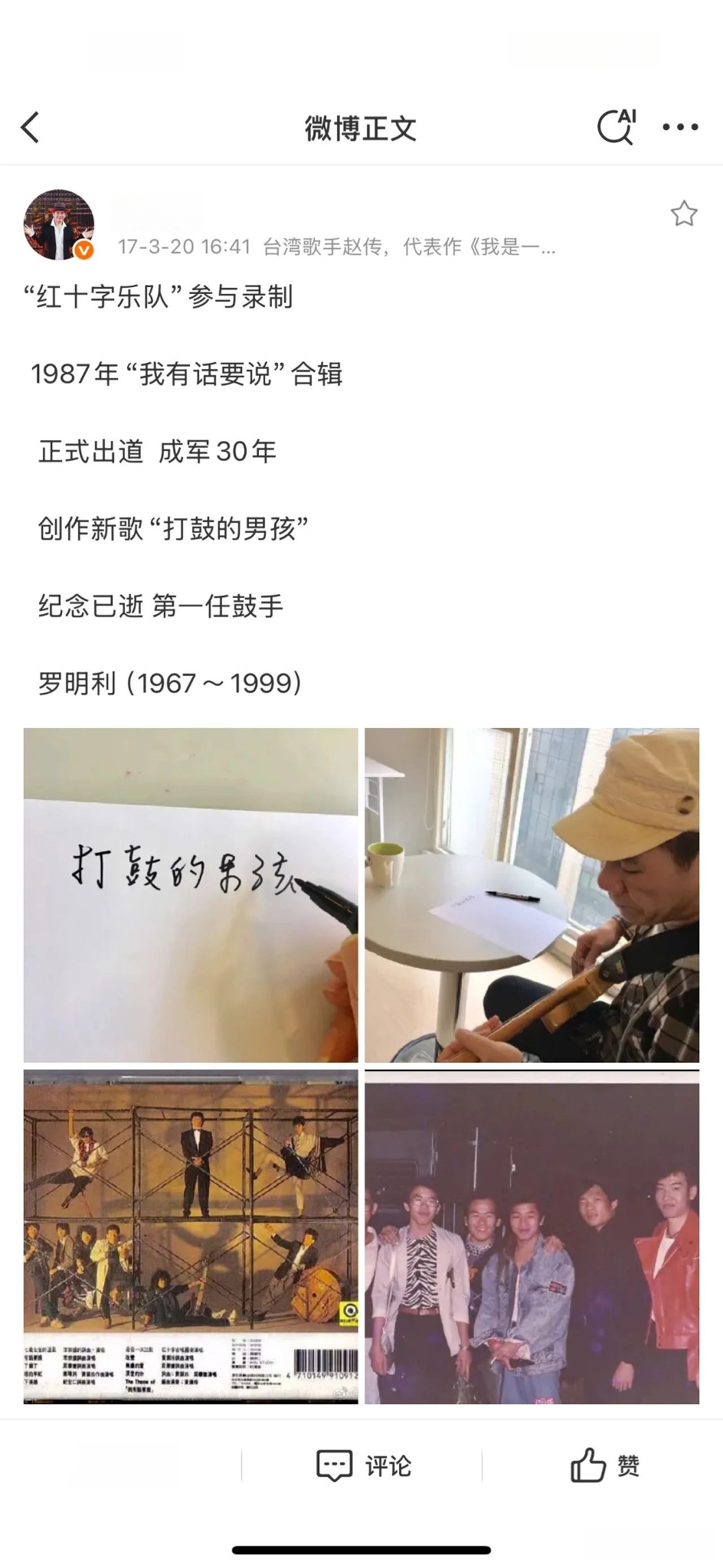The image size is (723, 1568).
Task: Like the post with 赞
Action: 604,1465
